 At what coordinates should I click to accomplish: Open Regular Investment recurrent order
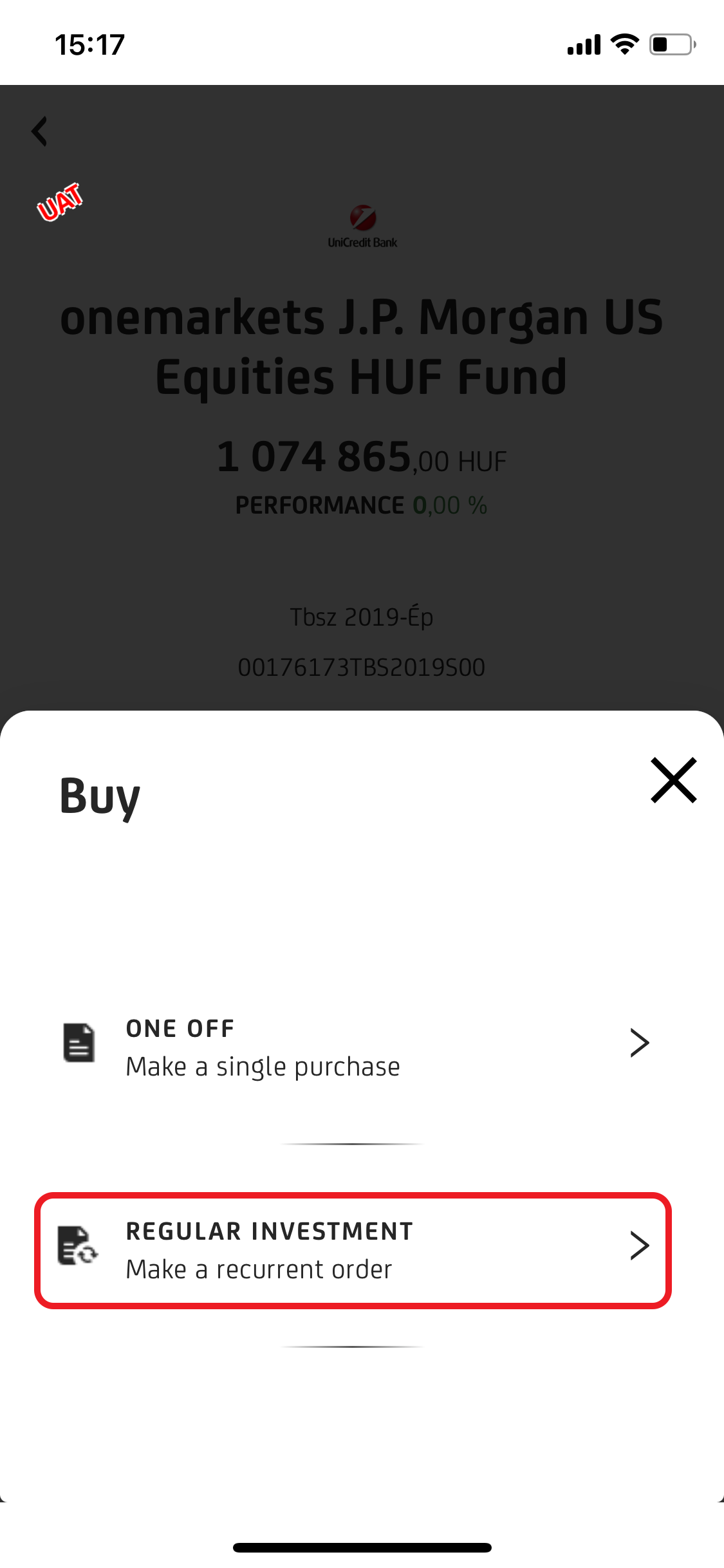click(353, 1250)
